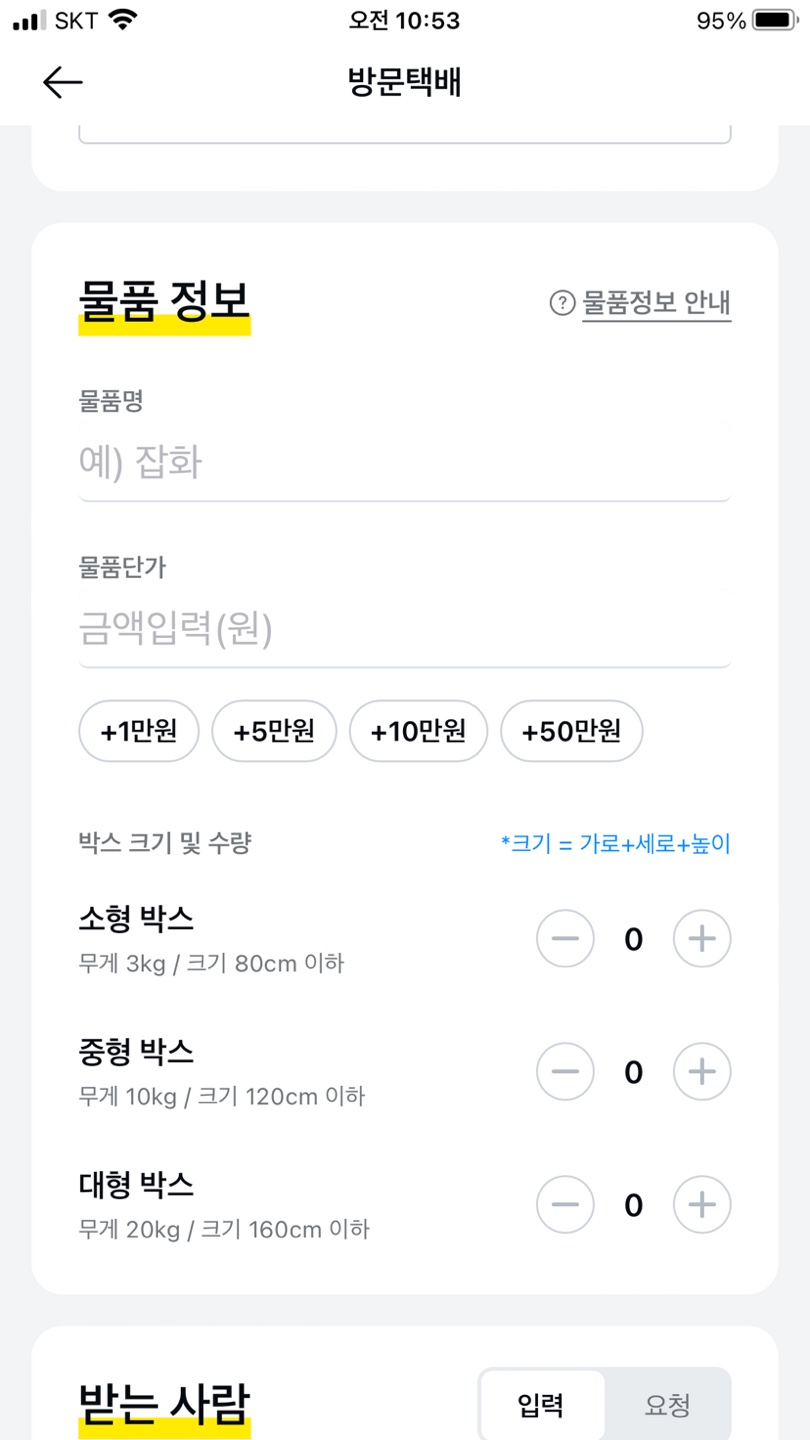810x1440 pixels.
Task: Increase 소형 박스 quantity with plus icon
Action: coord(701,938)
